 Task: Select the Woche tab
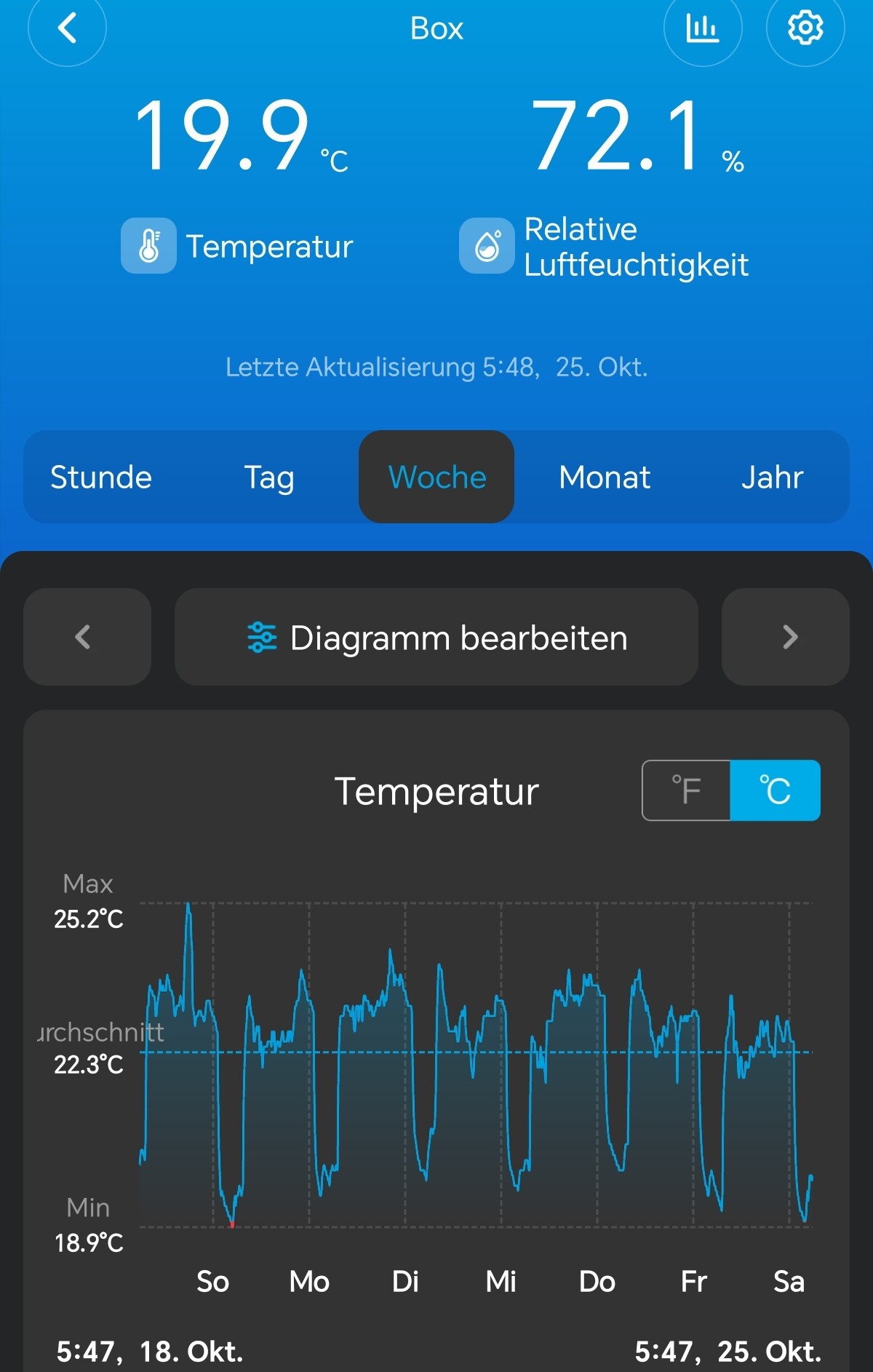click(x=436, y=477)
